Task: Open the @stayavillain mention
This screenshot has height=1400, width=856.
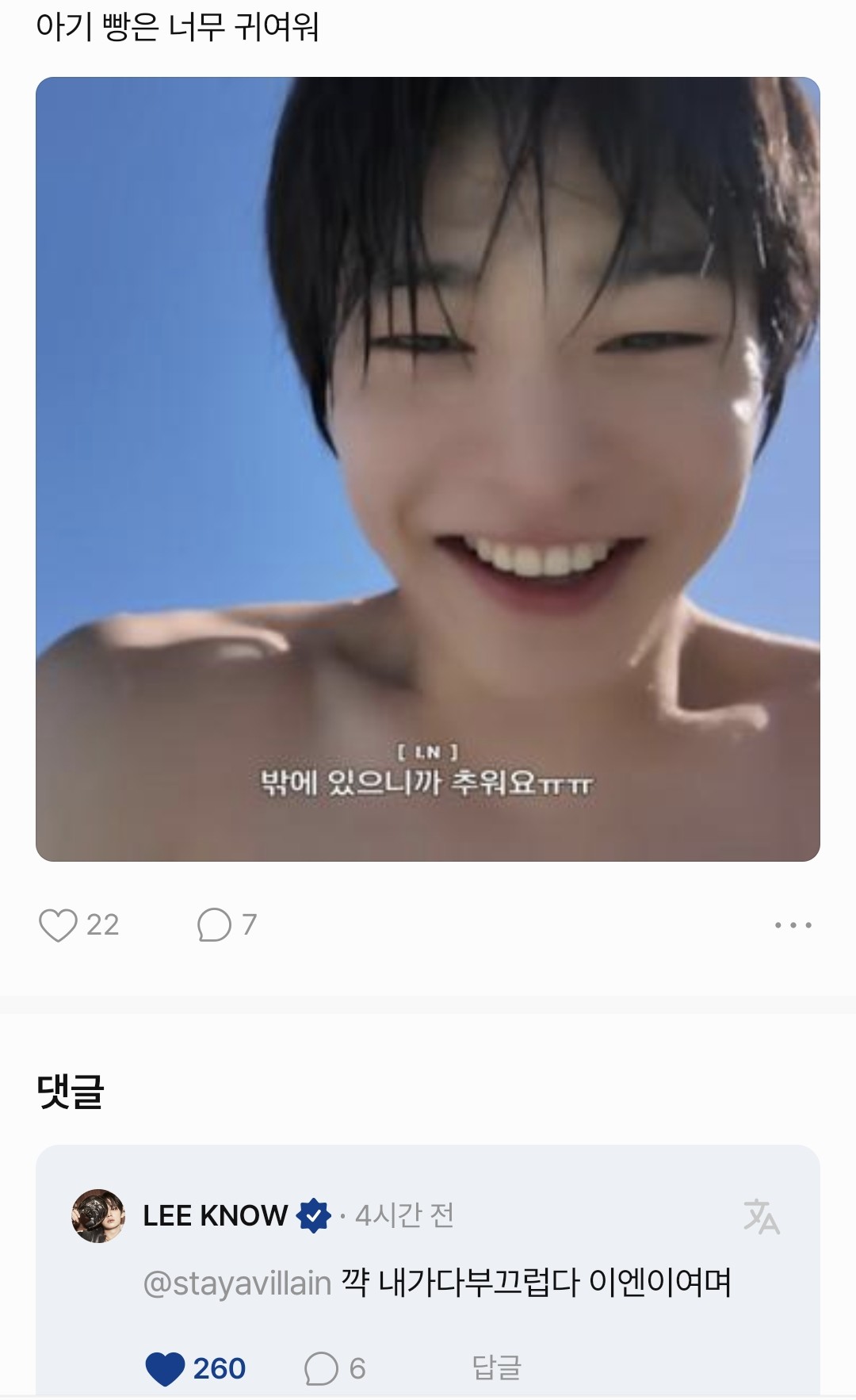Action: coord(237,1283)
